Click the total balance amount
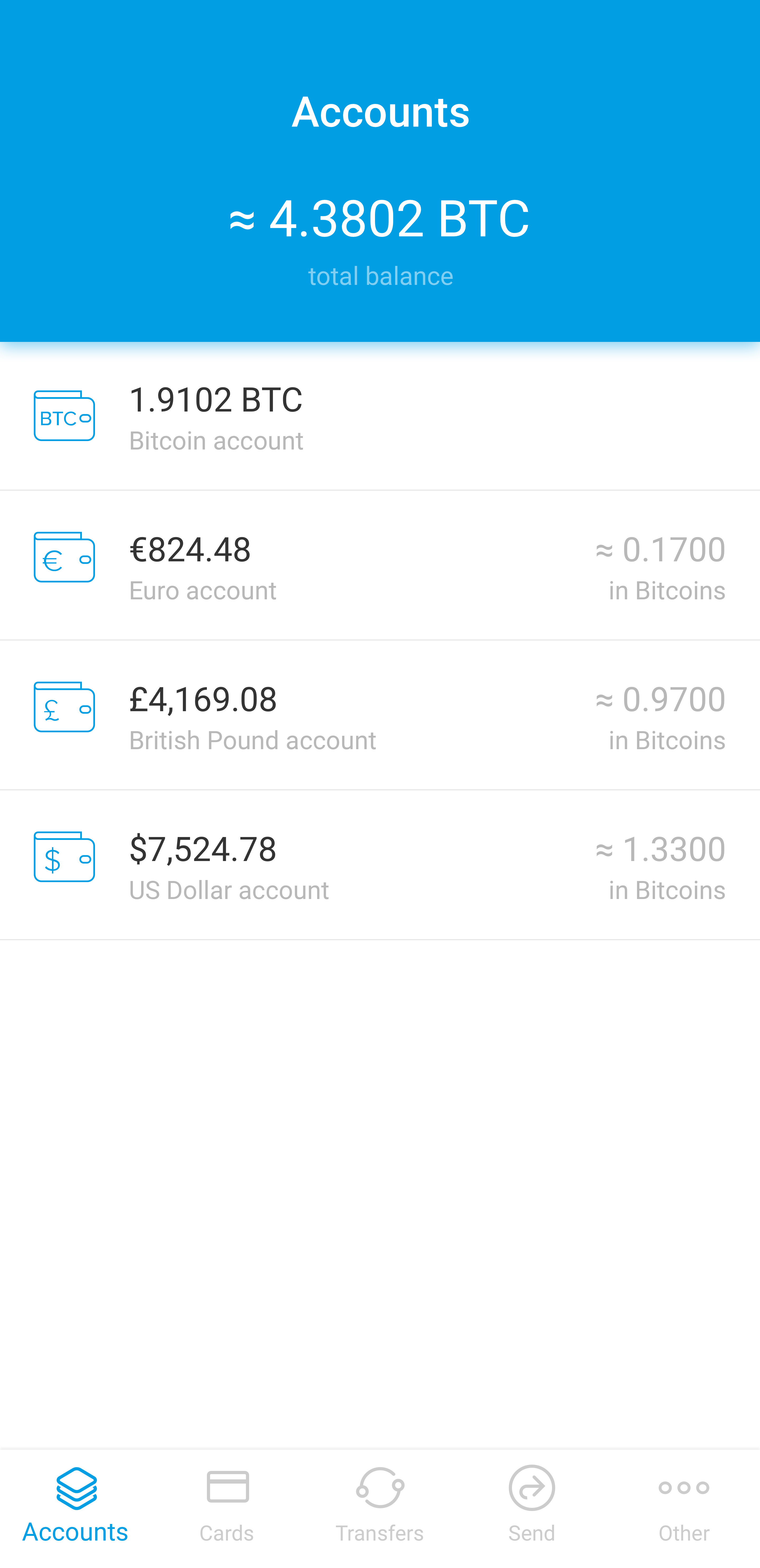This screenshot has height=1568, width=760. [x=380, y=219]
